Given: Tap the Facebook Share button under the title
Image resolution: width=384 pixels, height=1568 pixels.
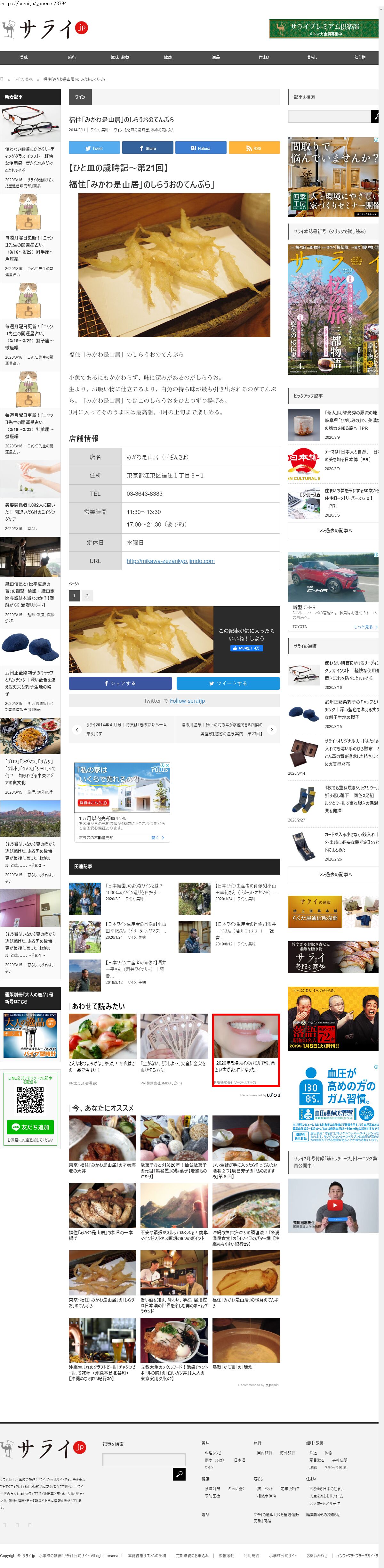Looking at the screenshot, I should pos(147,148).
